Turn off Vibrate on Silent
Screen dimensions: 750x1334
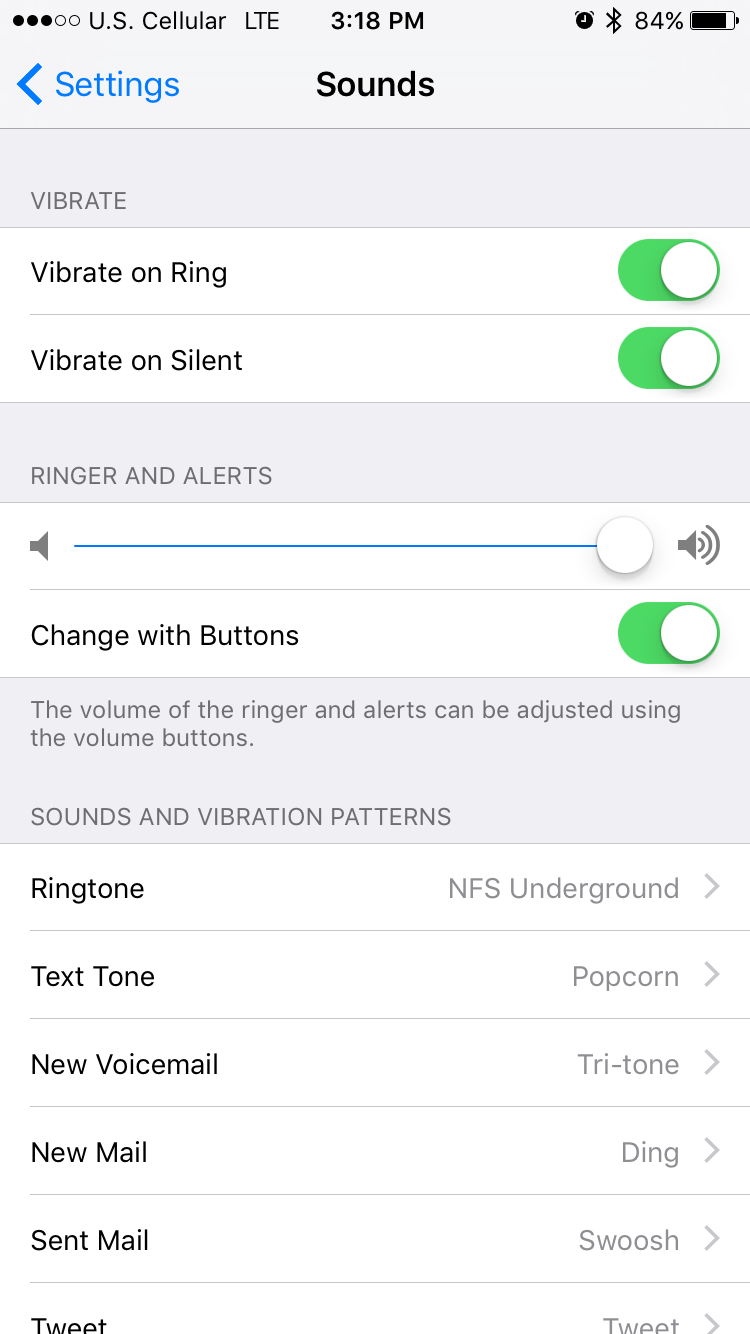pyautogui.click(x=668, y=359)
